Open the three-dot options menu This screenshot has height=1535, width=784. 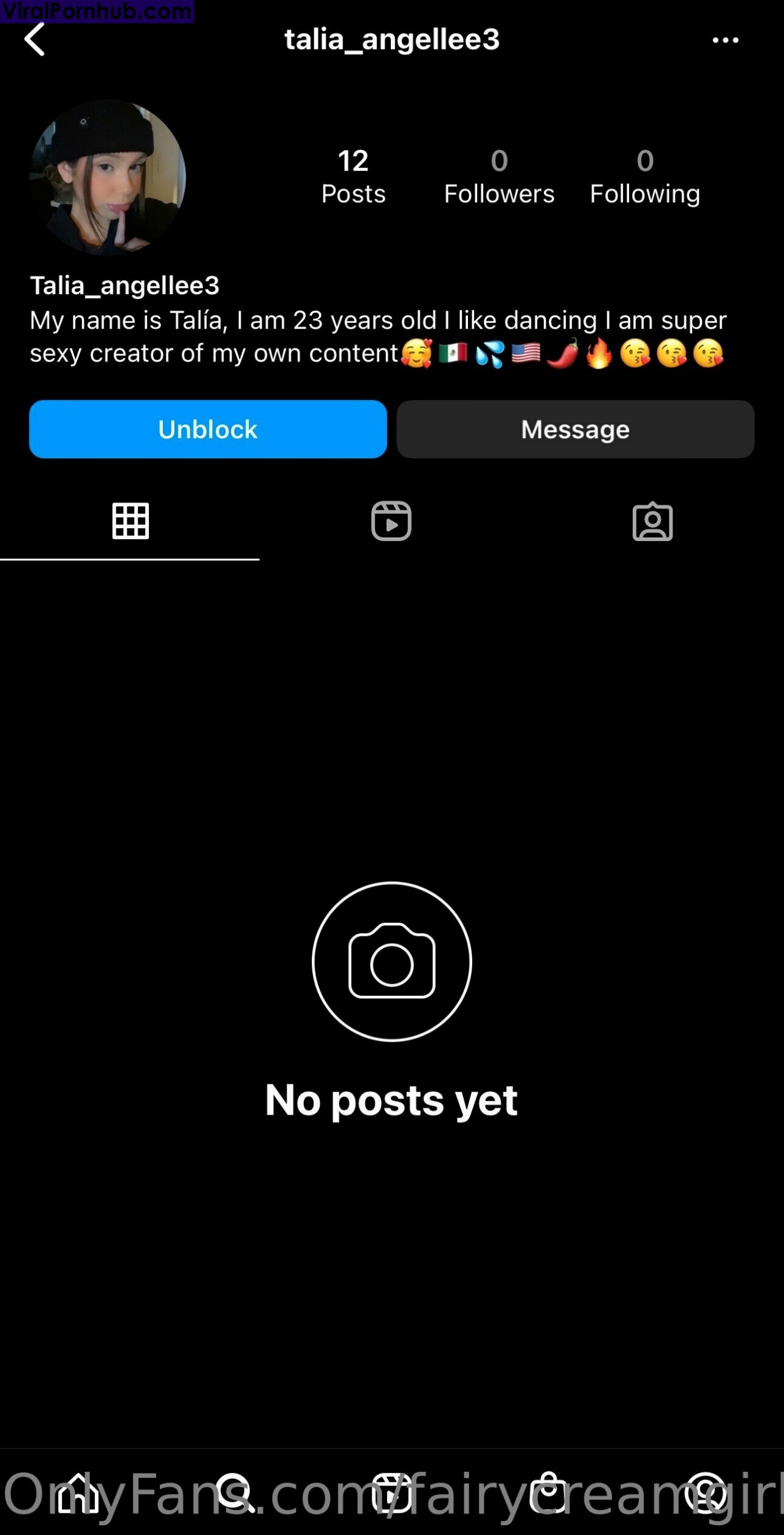(x=725, y=40)
